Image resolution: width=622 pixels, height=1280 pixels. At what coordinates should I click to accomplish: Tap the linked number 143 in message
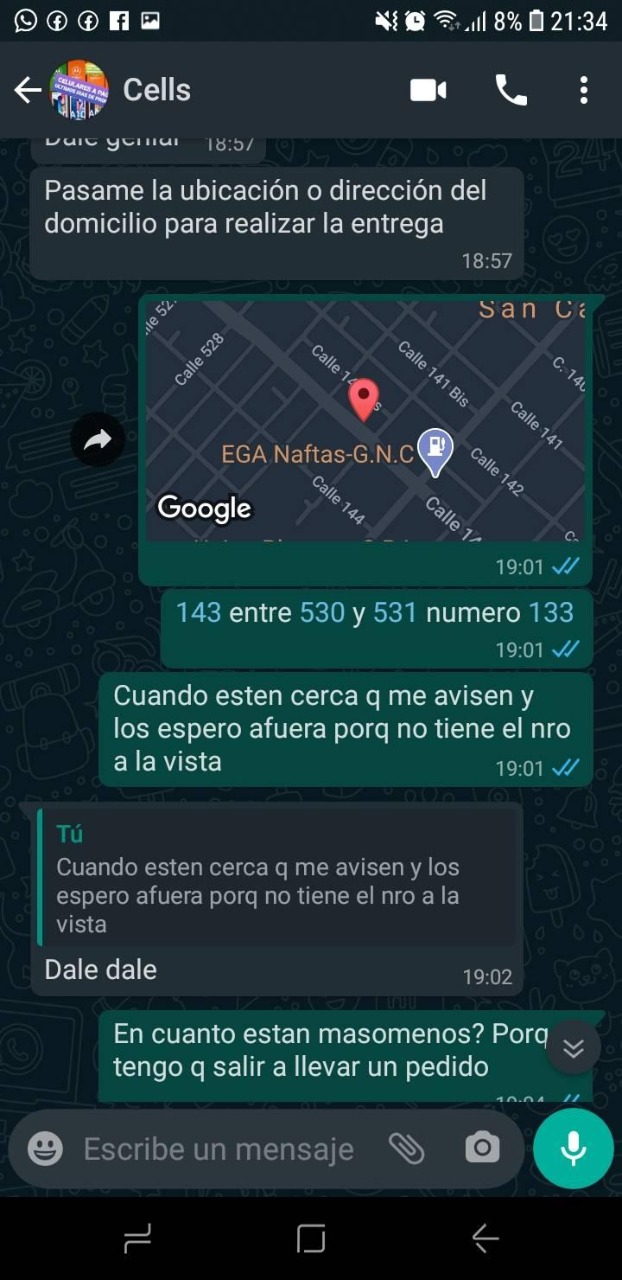click(198, 612)
